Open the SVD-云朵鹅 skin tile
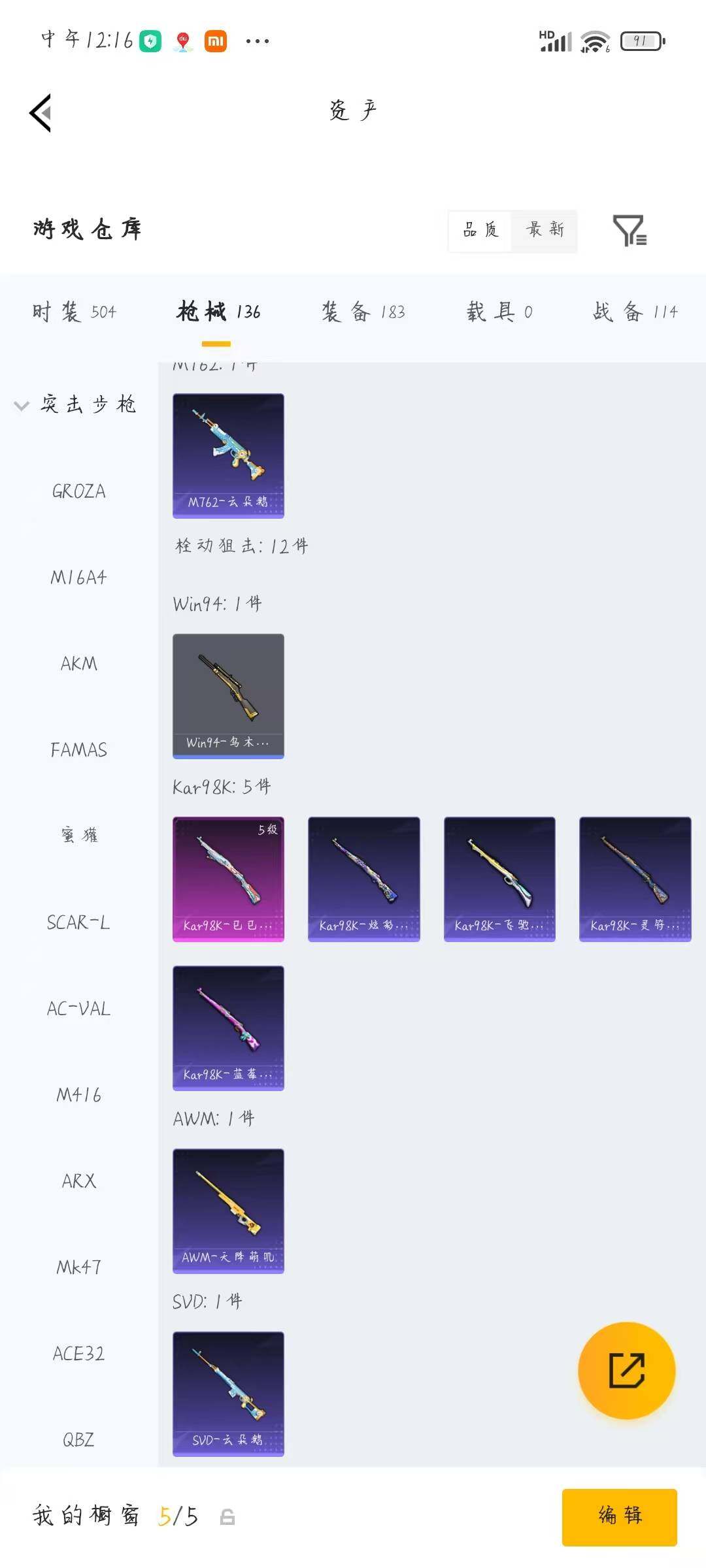 pos(228,1394)
